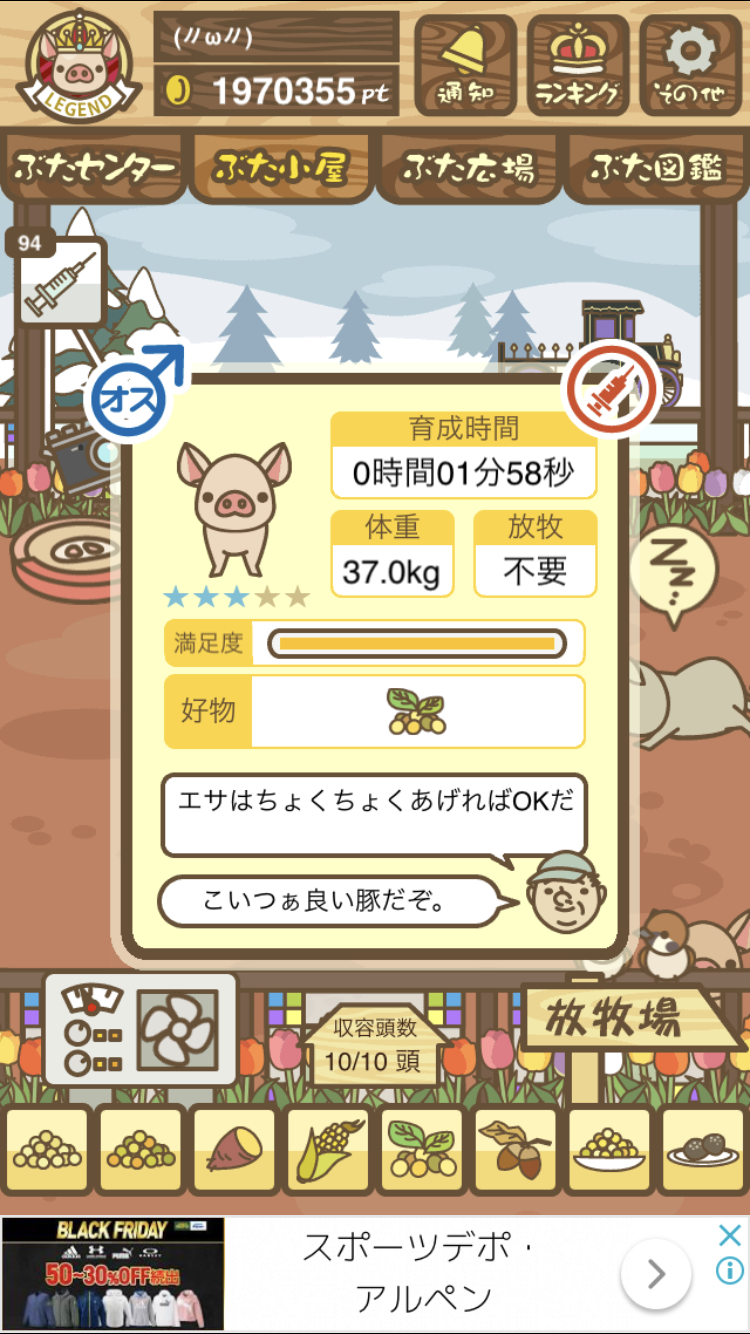Switch to the ぶた広場 tab
The height and width of the screenshot is (1334, 750).
(468, 168)
